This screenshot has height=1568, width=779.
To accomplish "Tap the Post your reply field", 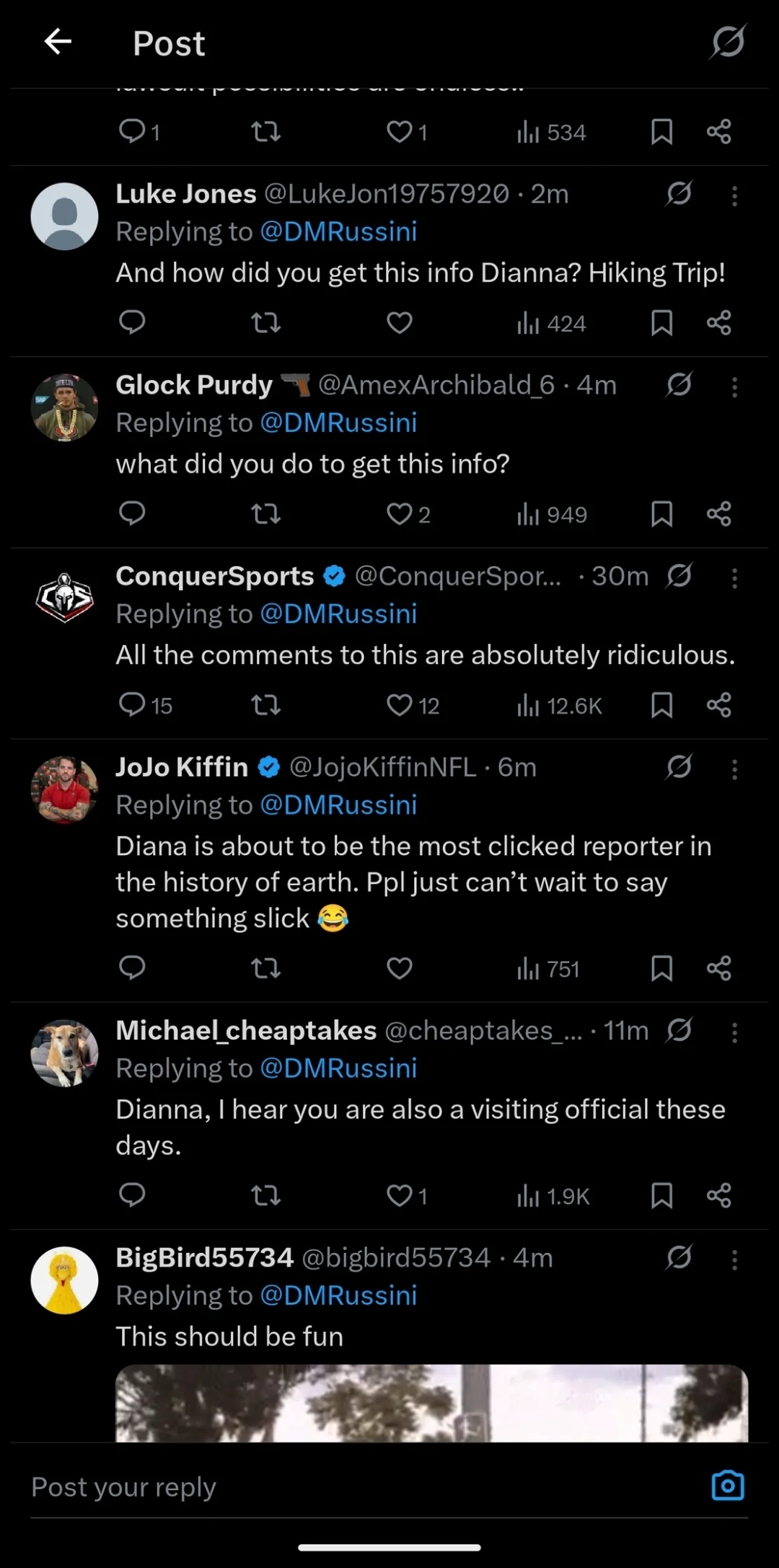I will (346, 1487).
